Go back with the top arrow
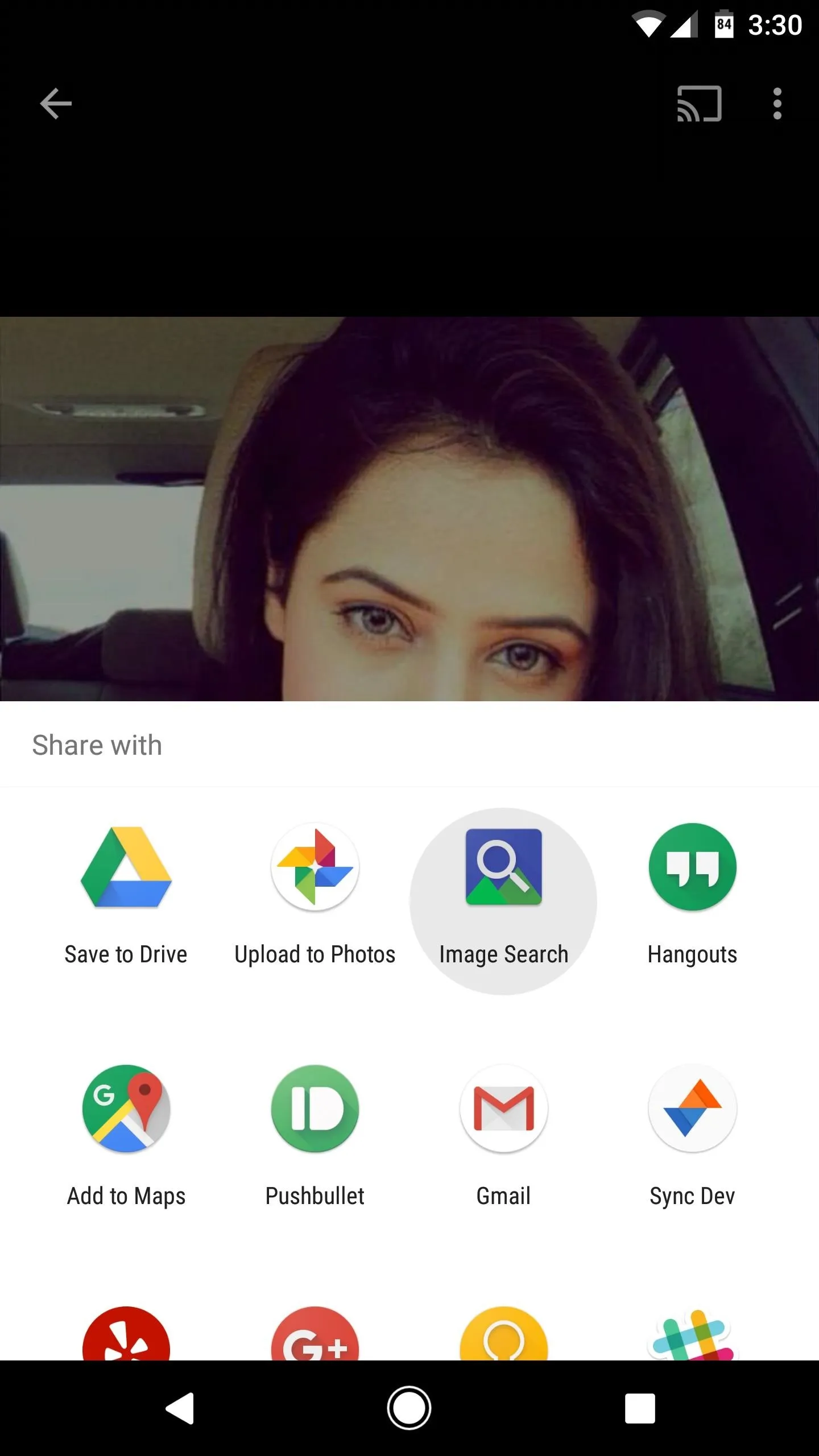This screenshot has height=1456, width=819. [x=56, y=104]
